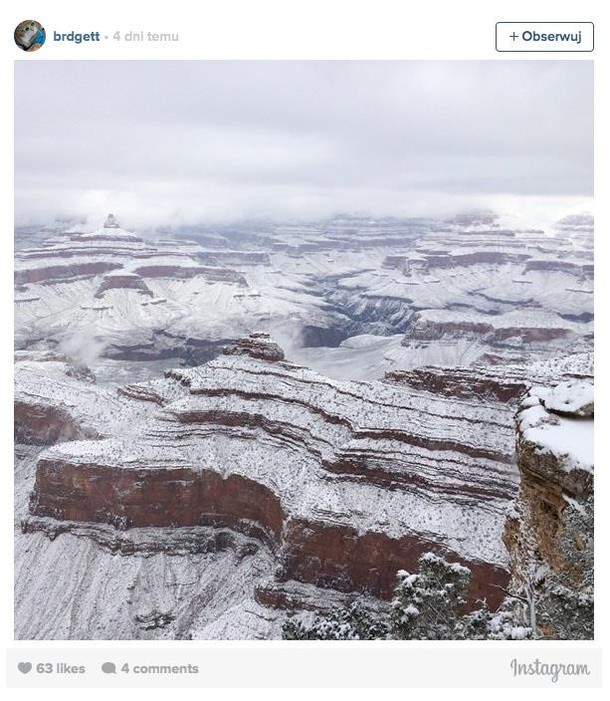Open the snowy Grand Canyon photo post
Viewport: 610px width, 701px height.
[304, 350]
